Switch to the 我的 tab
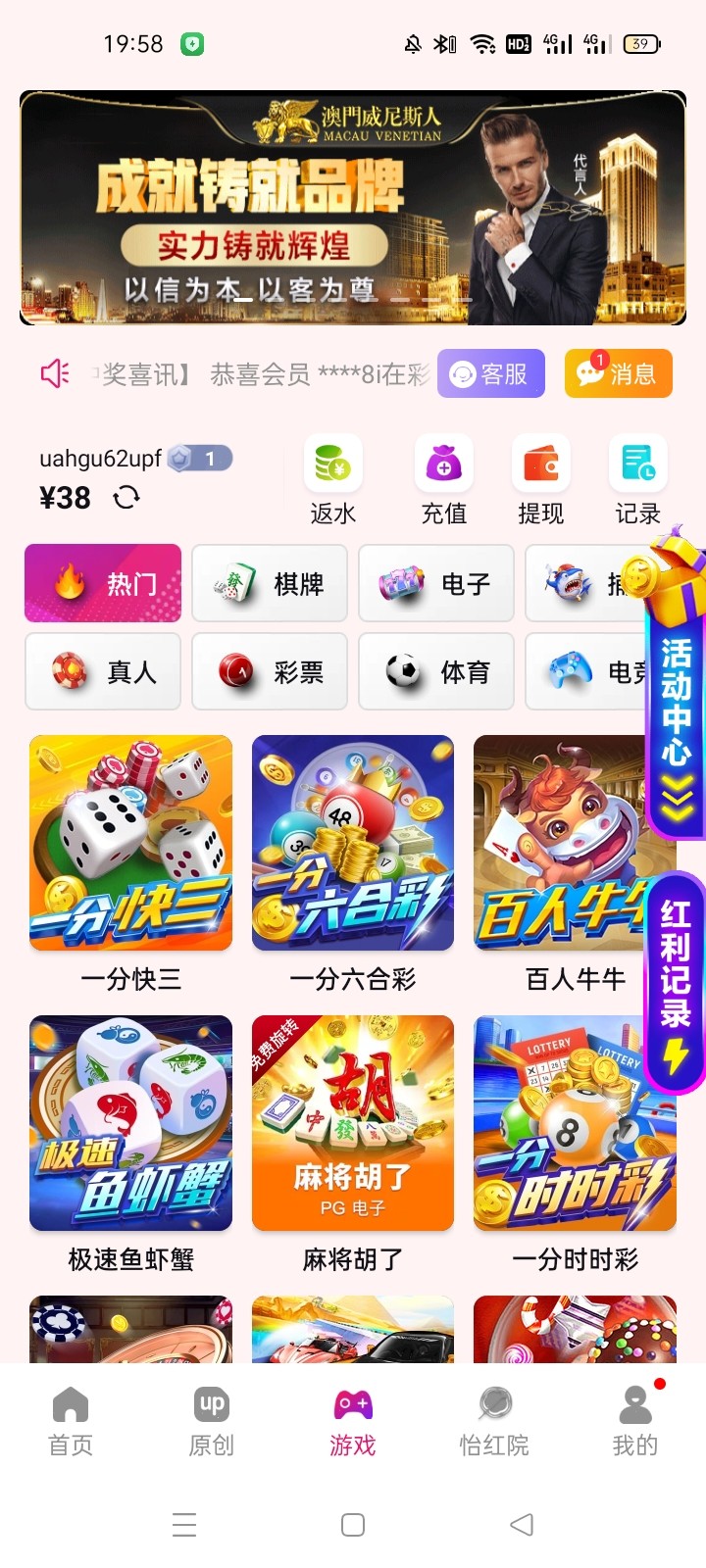 635,1421
